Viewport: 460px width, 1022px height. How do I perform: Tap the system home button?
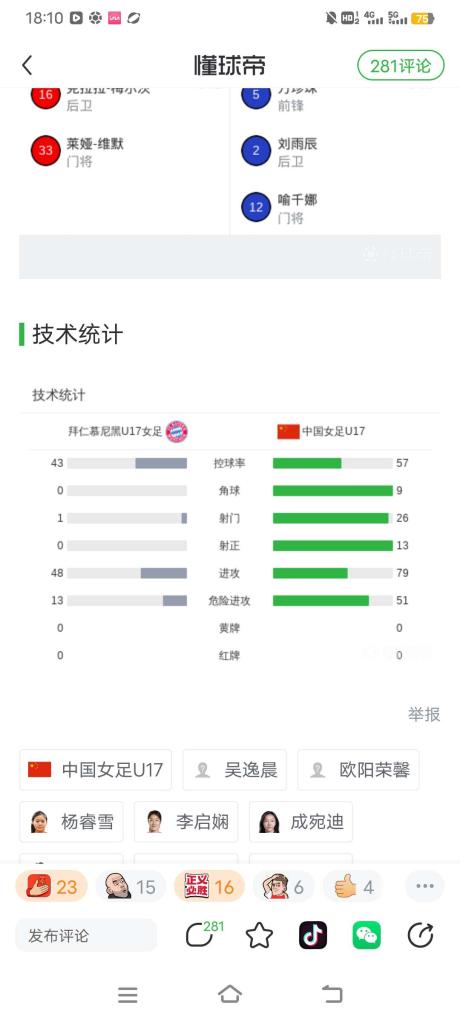(230, 994)
